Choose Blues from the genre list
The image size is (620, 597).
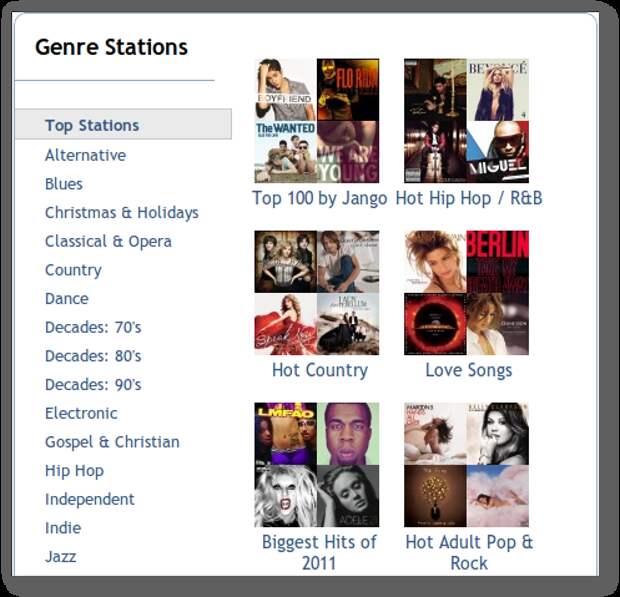(x=64, y=184)
